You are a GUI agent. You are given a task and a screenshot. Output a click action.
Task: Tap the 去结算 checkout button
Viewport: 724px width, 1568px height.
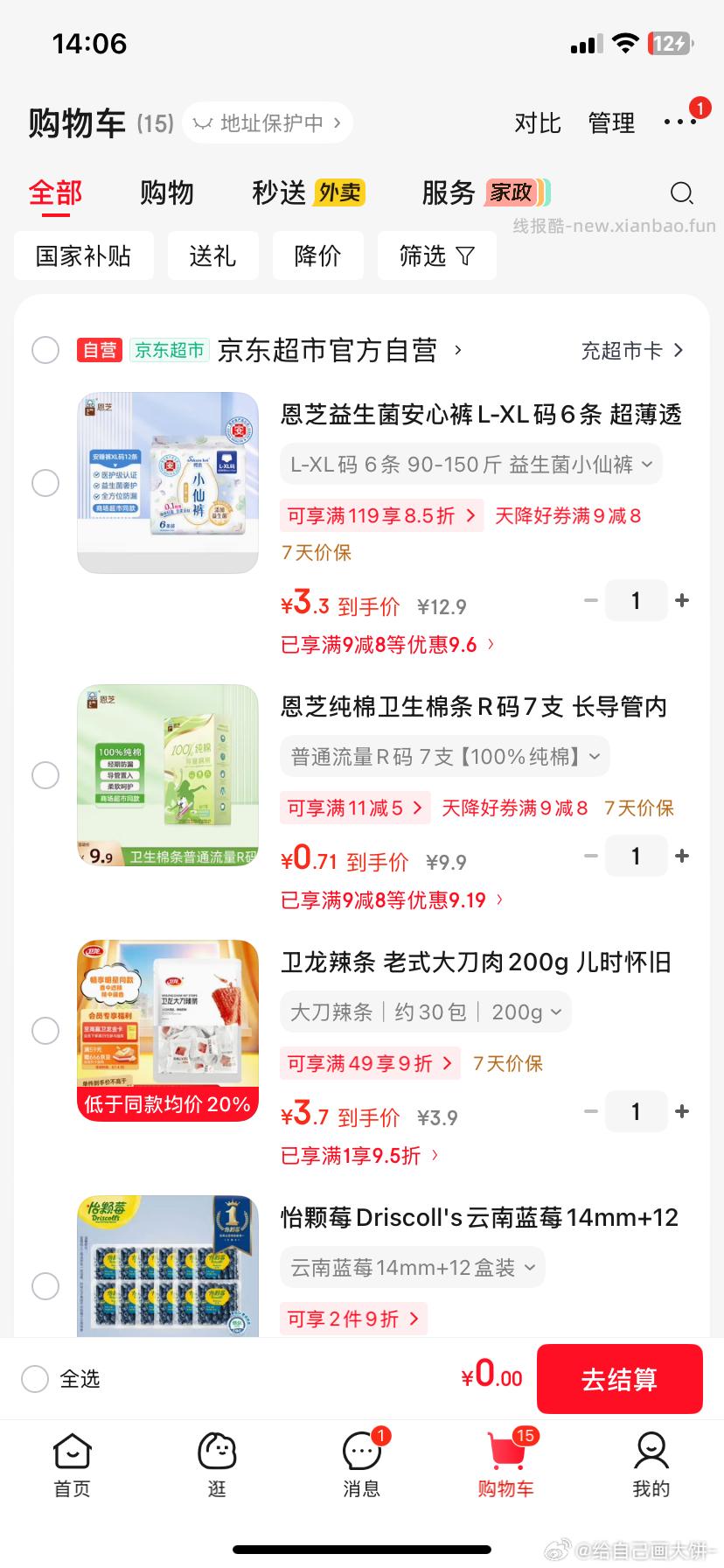(619, 1378)
